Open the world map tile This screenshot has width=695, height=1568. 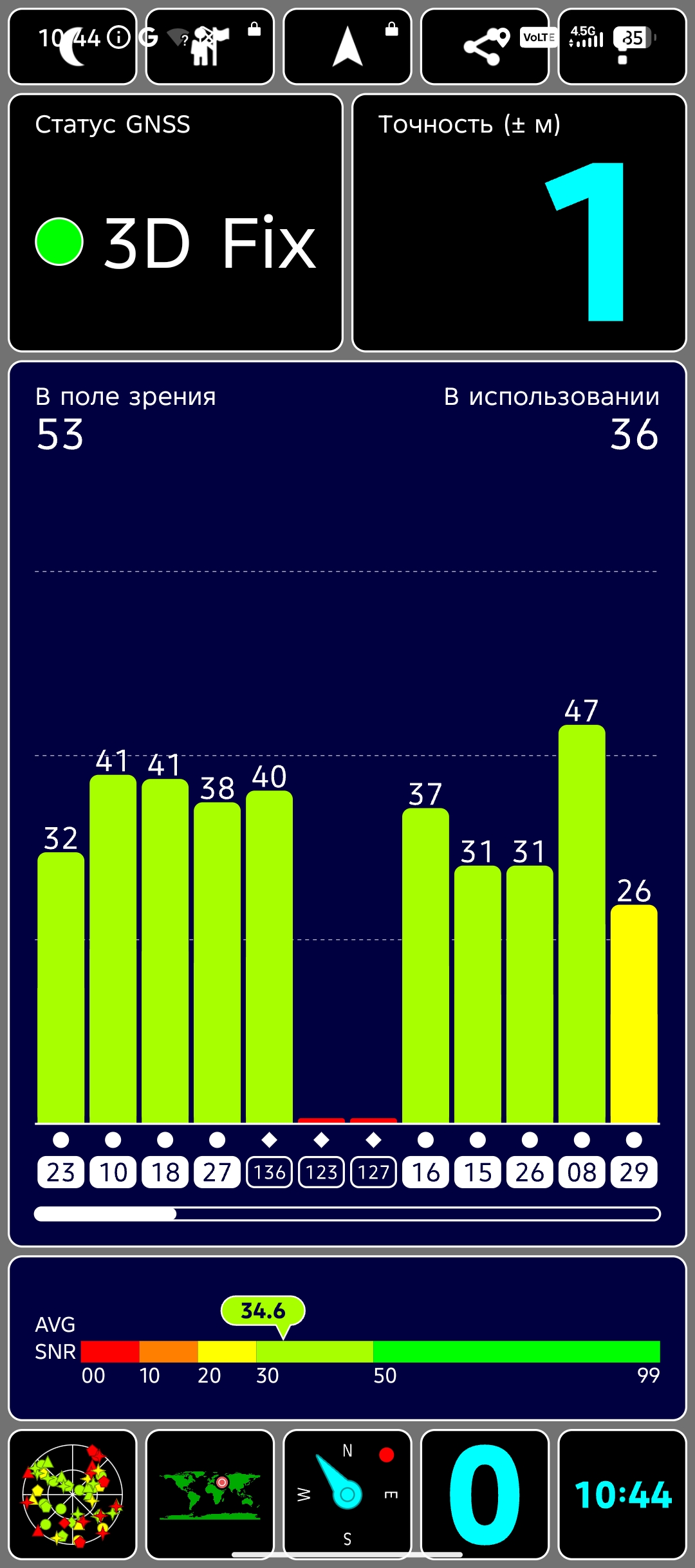[x=210, y=1495]
